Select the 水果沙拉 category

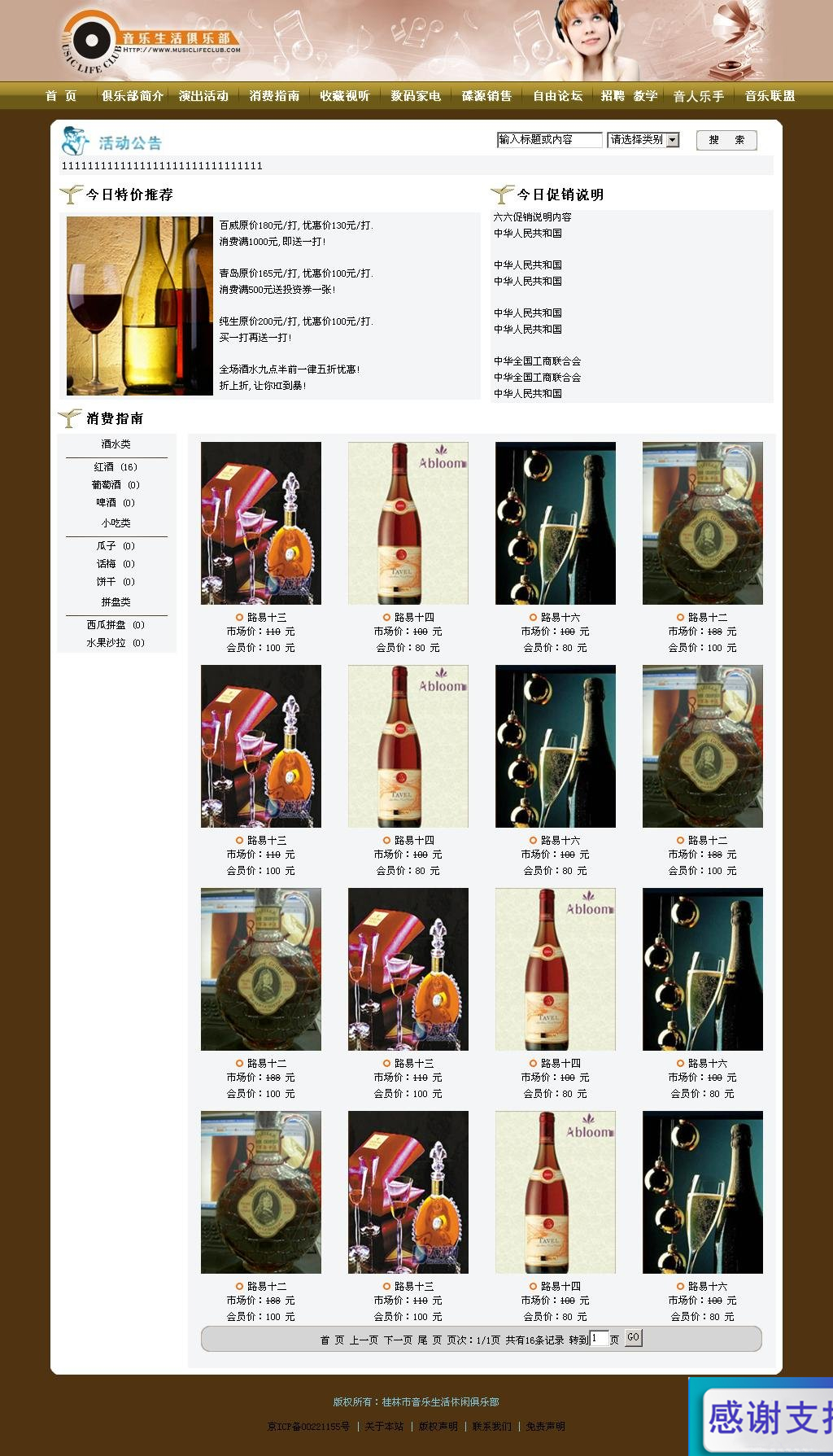[x=116, y=643]
